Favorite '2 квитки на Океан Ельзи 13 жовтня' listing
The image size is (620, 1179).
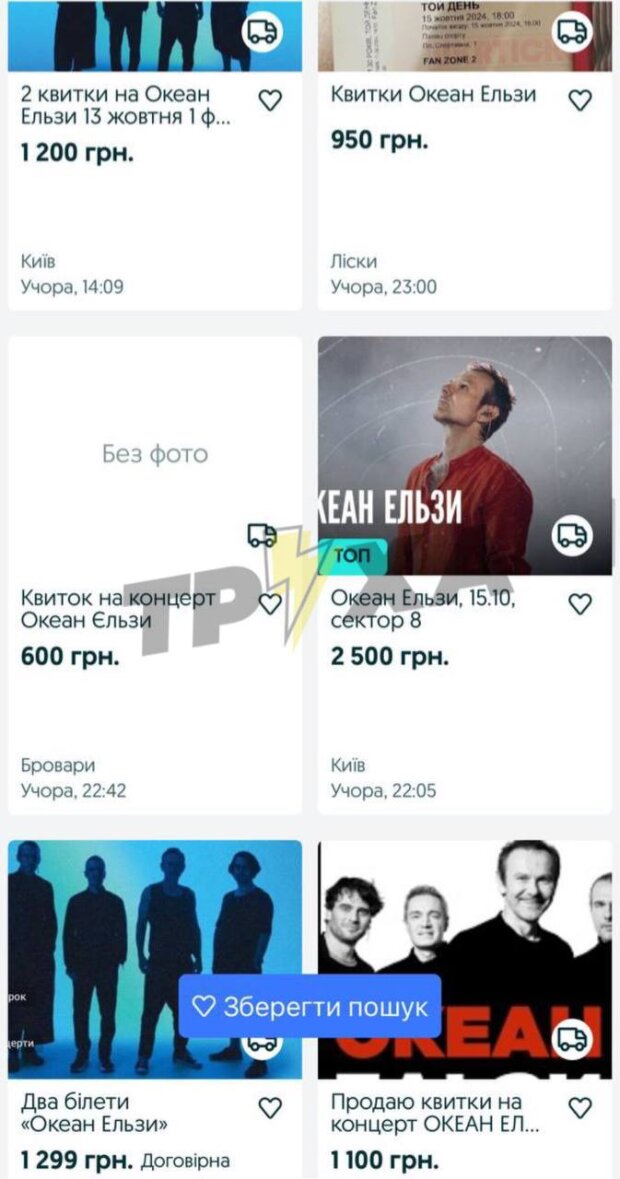[270, 100]
